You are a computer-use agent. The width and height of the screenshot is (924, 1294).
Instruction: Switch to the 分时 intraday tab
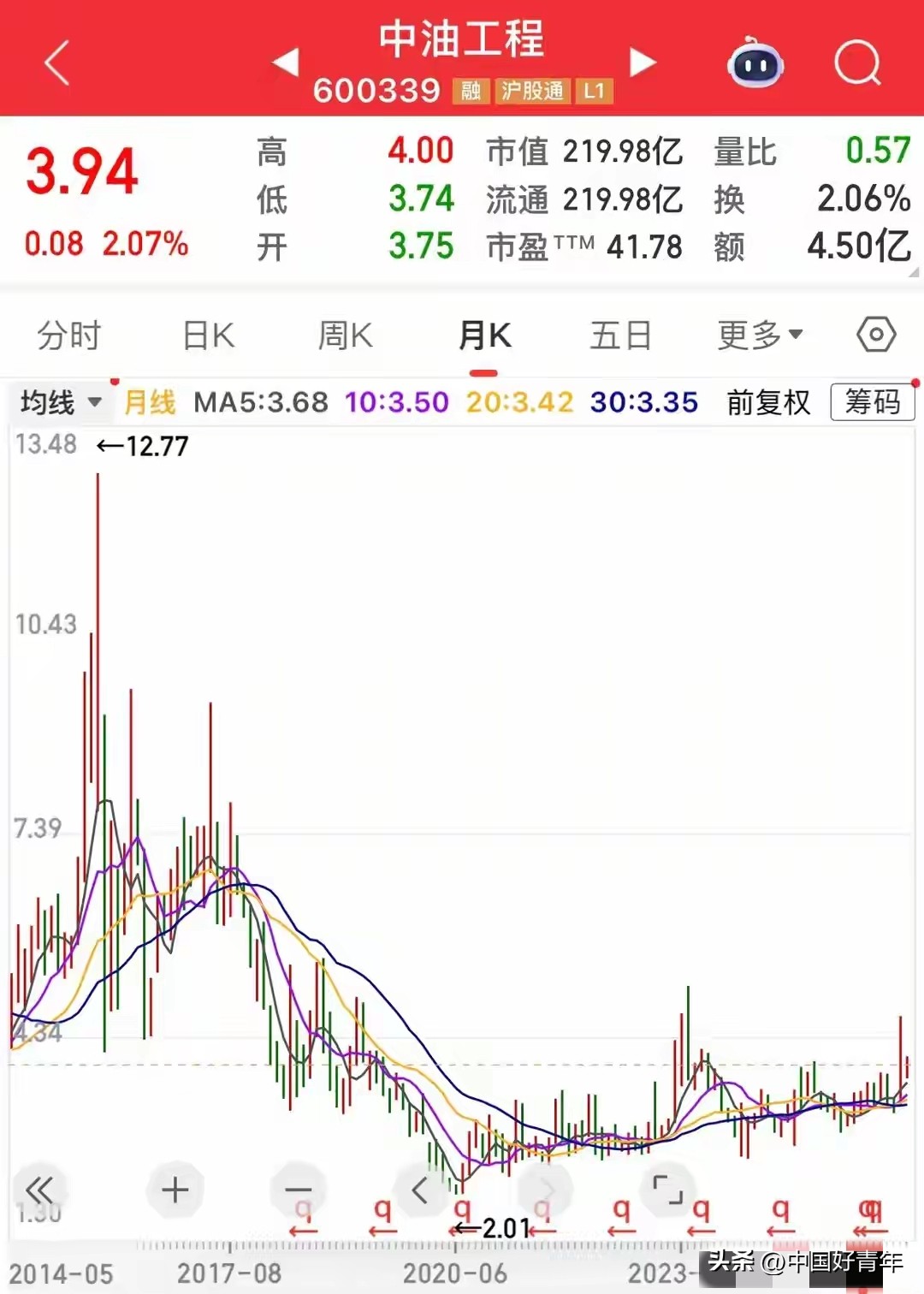coord(69,335)
